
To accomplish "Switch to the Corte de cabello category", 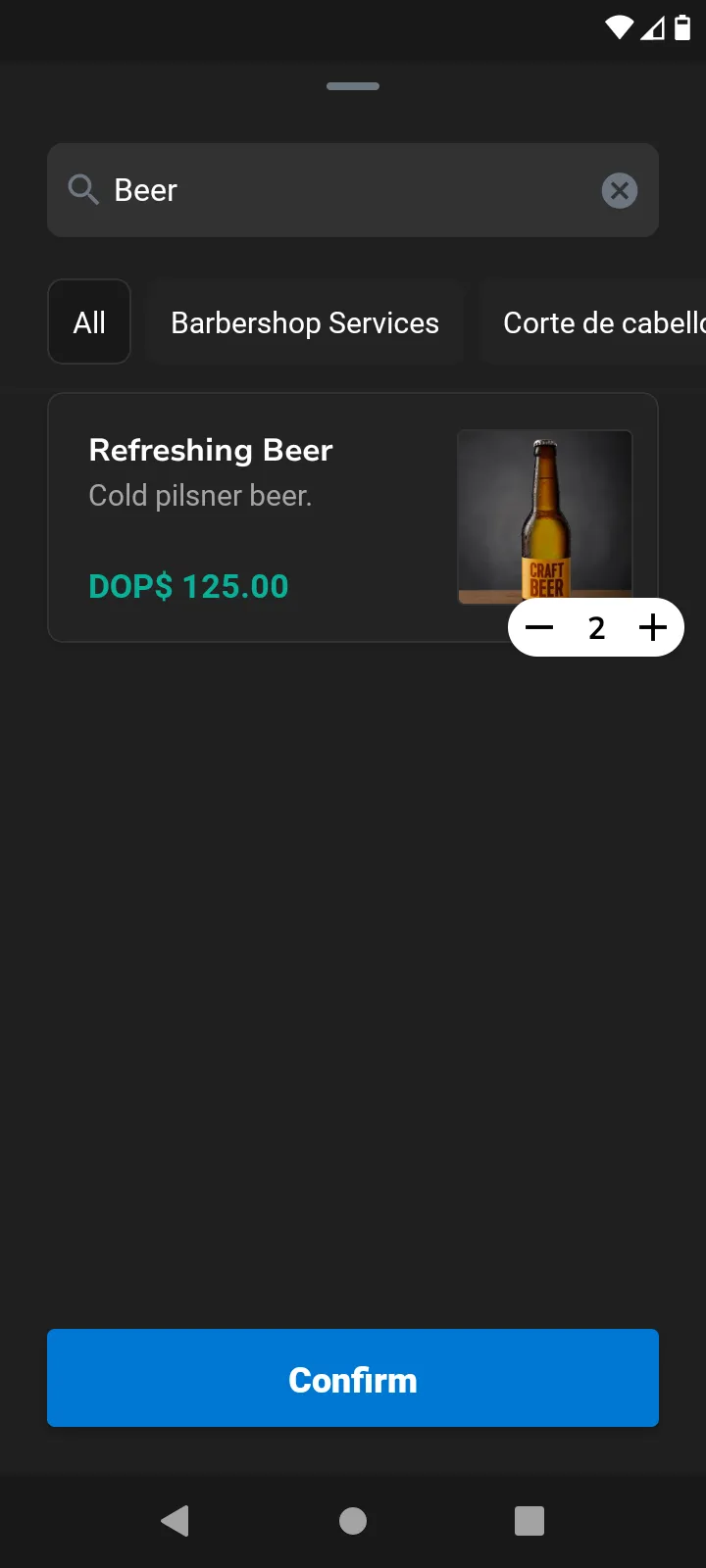I will 598,322.
